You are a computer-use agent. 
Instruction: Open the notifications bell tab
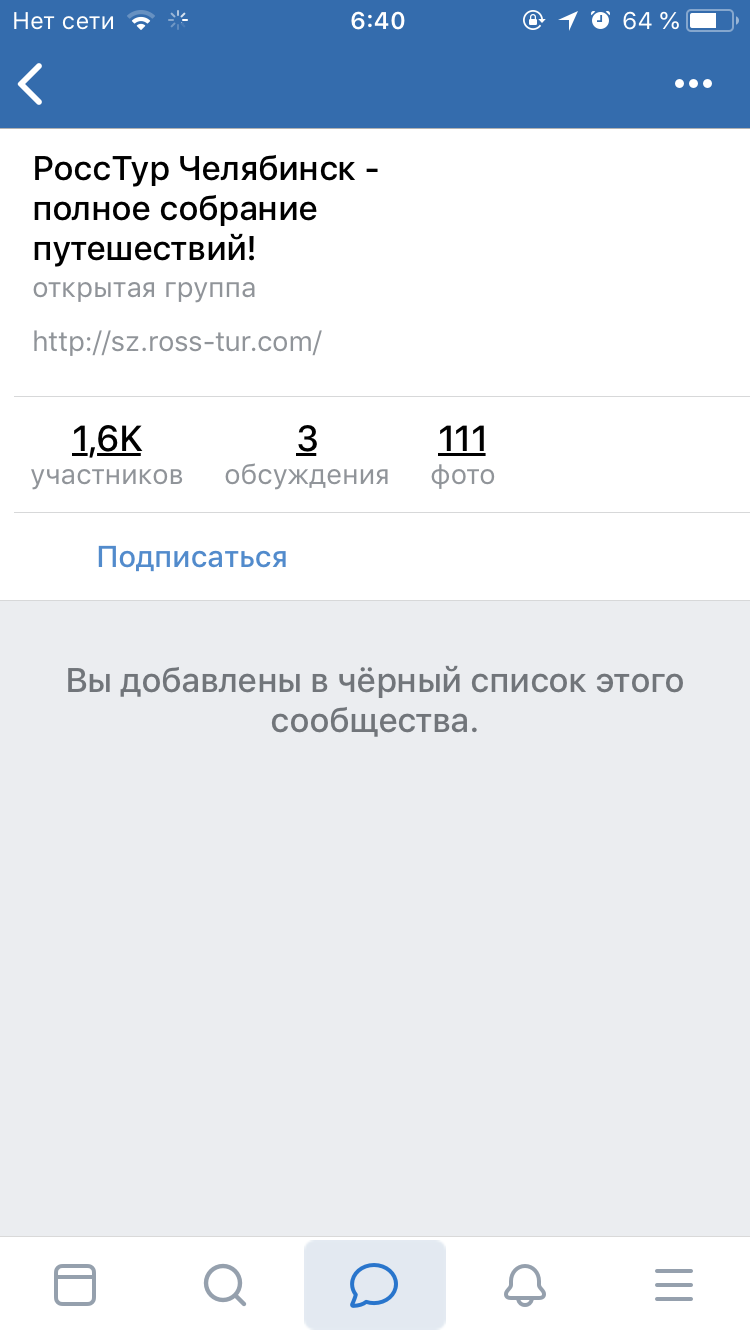pos(525,1284)
